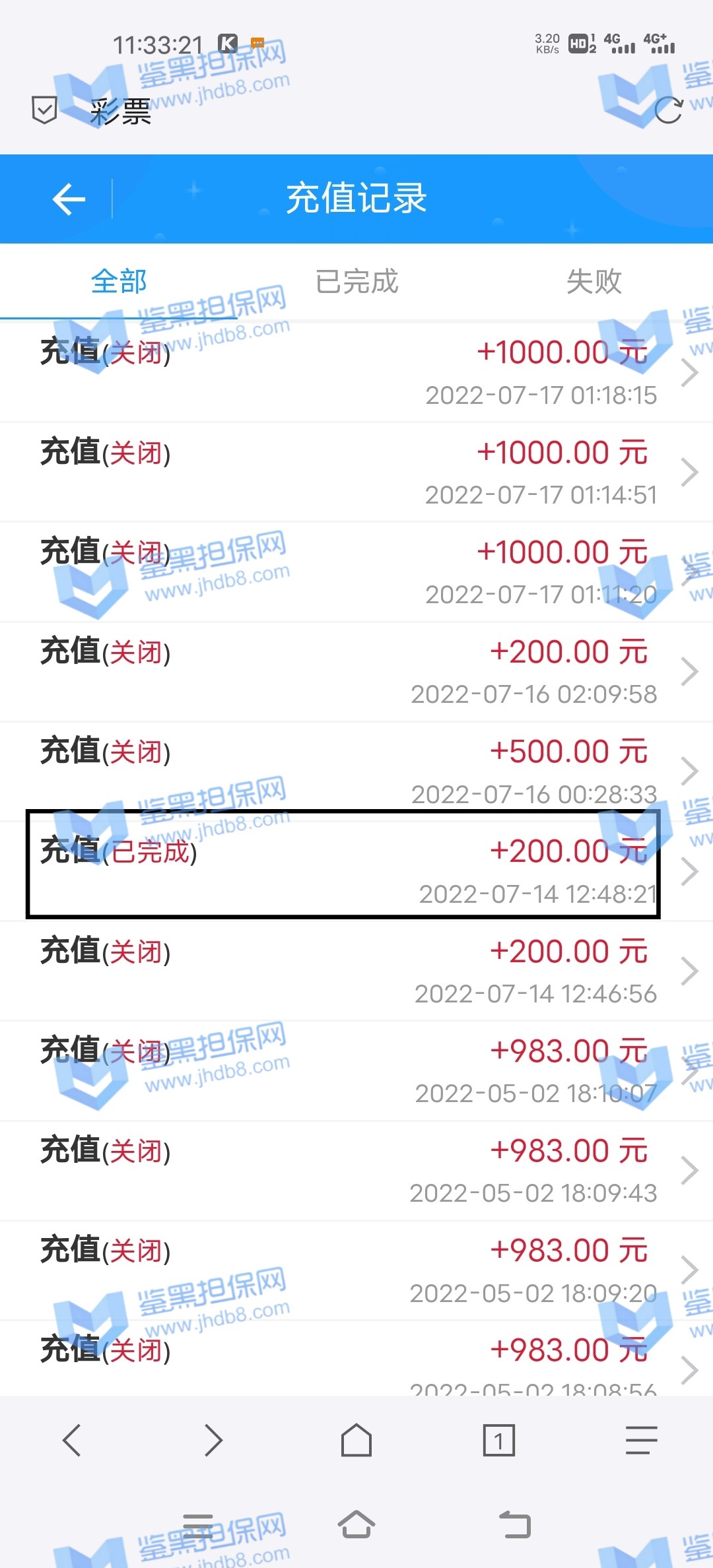This screenshot has width=713, height=1568.
Task: Open the browser menu with three lines
Action: pyautogui.click(x=641, y=1440)
